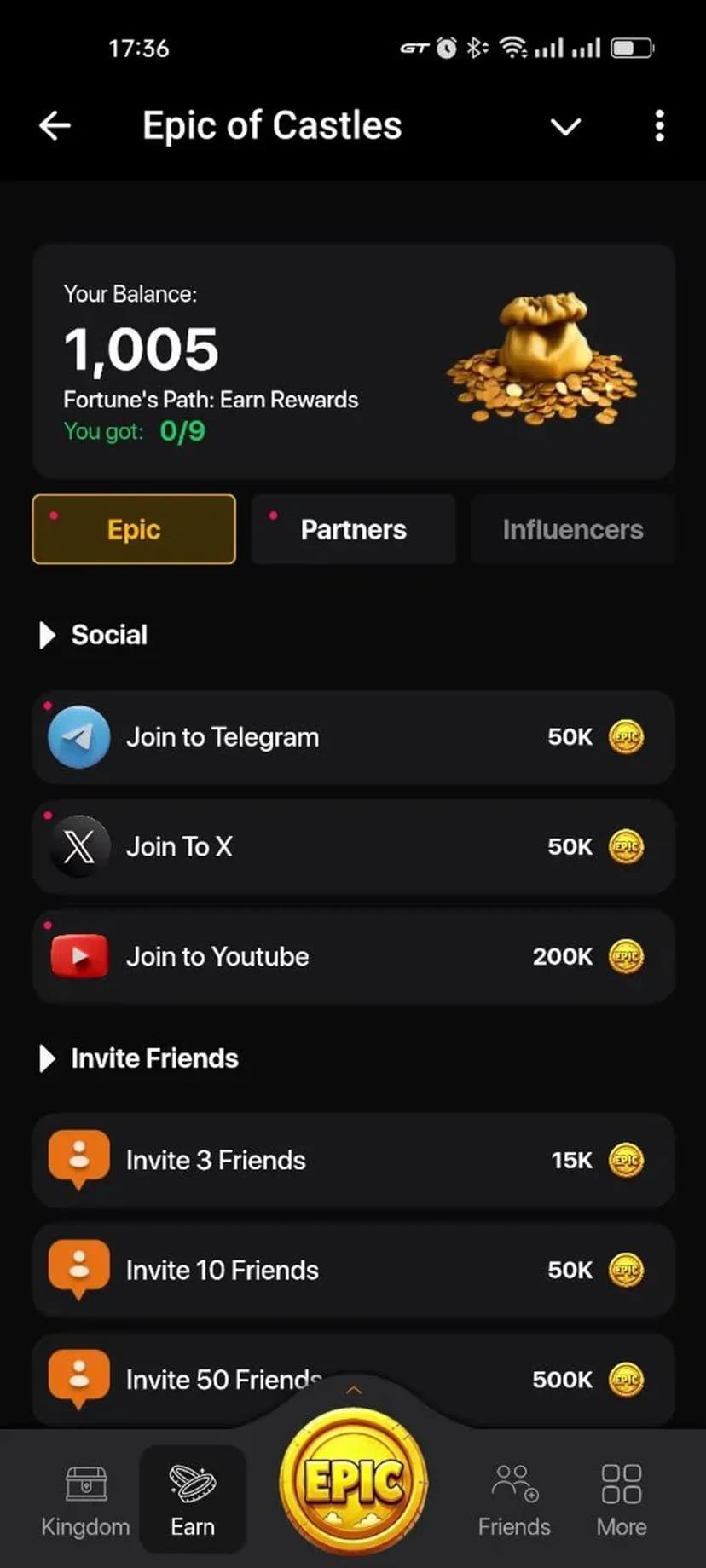Select the Earn tab

tap(193, 1500)
